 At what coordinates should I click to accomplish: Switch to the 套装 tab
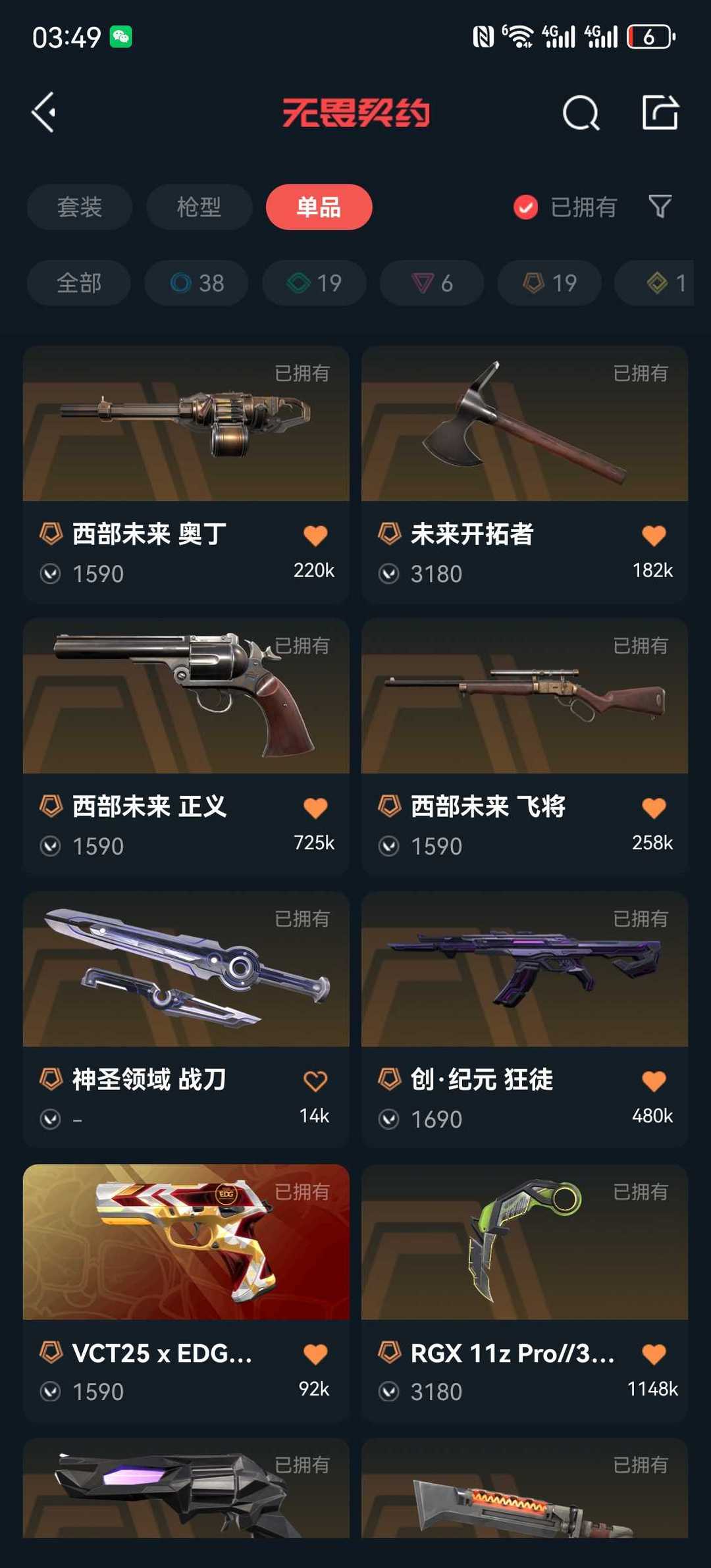point(80,207)
